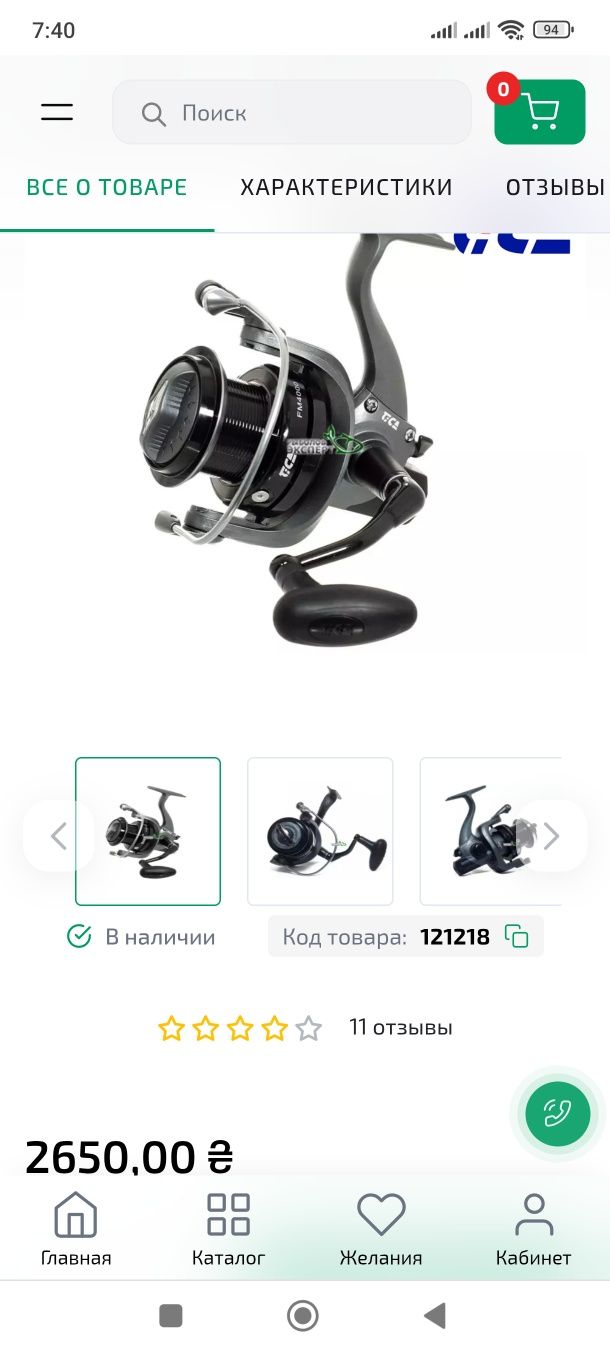The width and height of the screenshot is (610, 1356).
Task: Open the Каталог tab
Action: 228,1230
